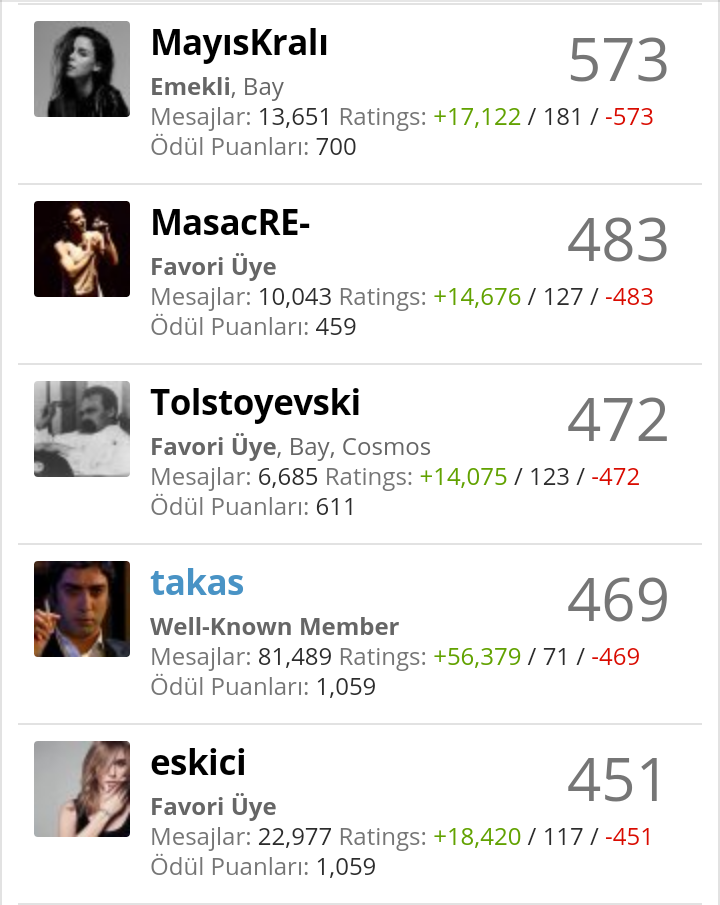The image size is (720, 905).
Task: Open Tolstoyevski's member profile
Action: click(x=255, y=403)
